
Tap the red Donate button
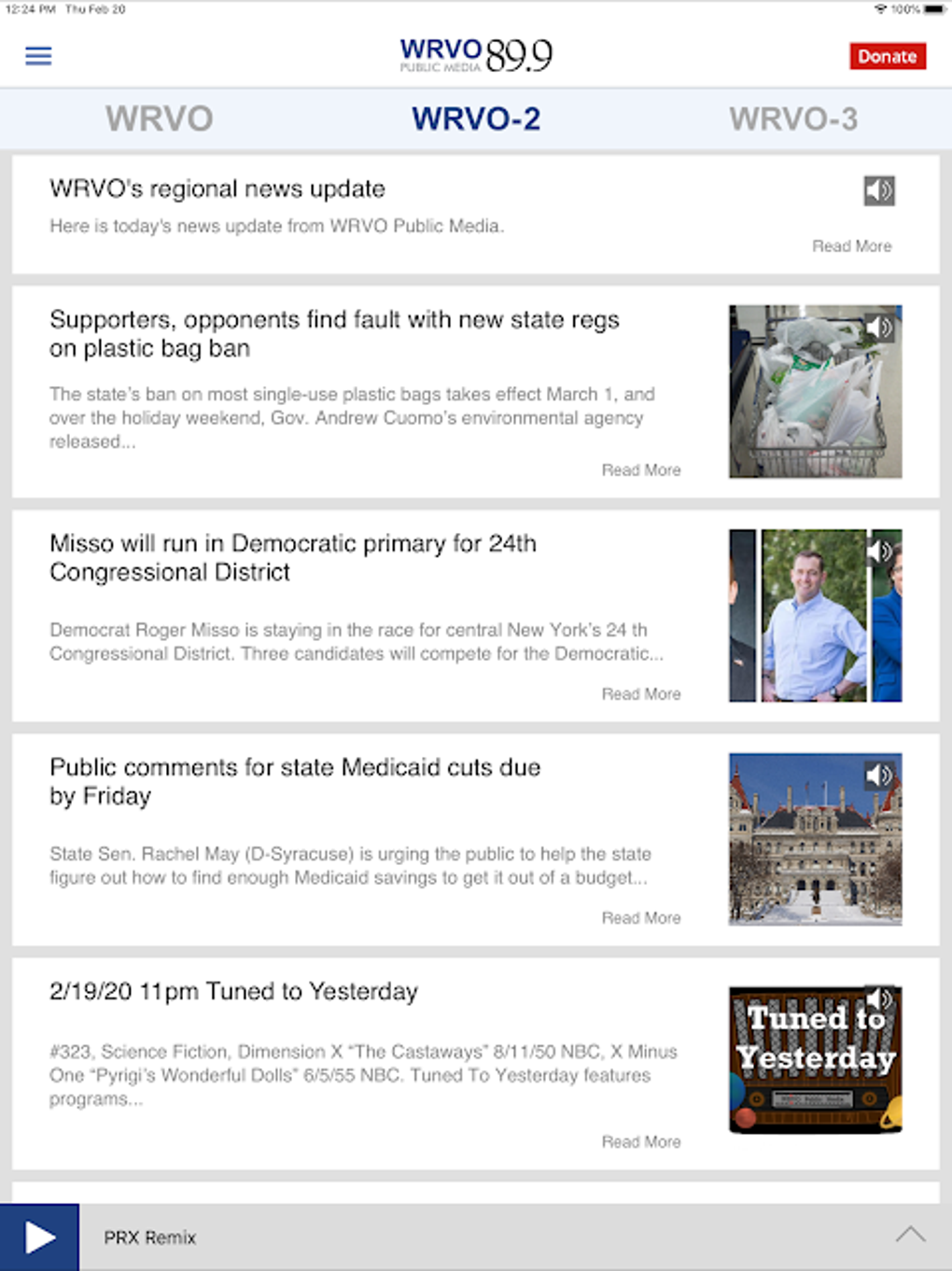click(x=887, y=56)
